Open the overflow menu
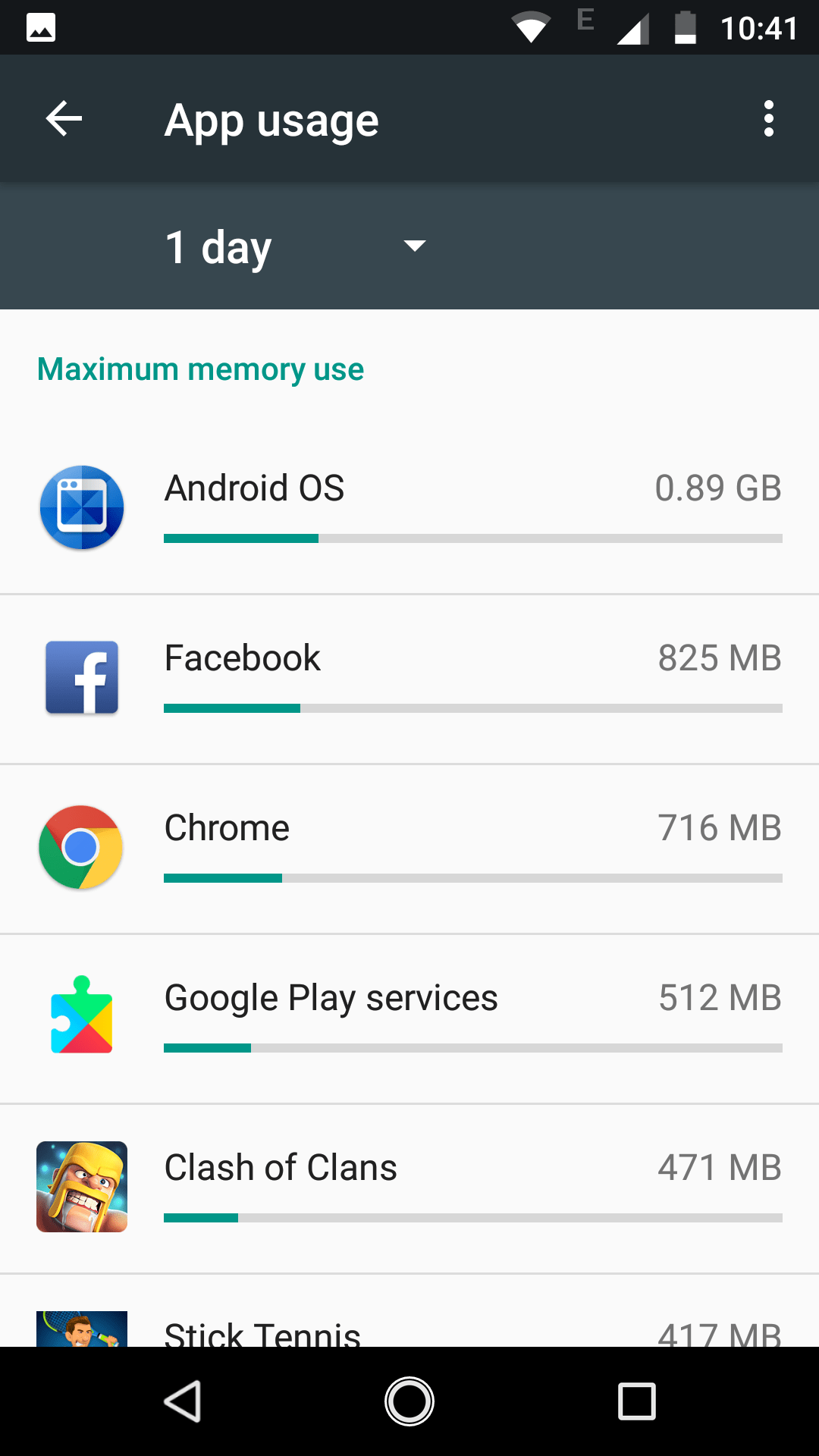Screen dimensions: 819x1456 click(x=769, y=119)
